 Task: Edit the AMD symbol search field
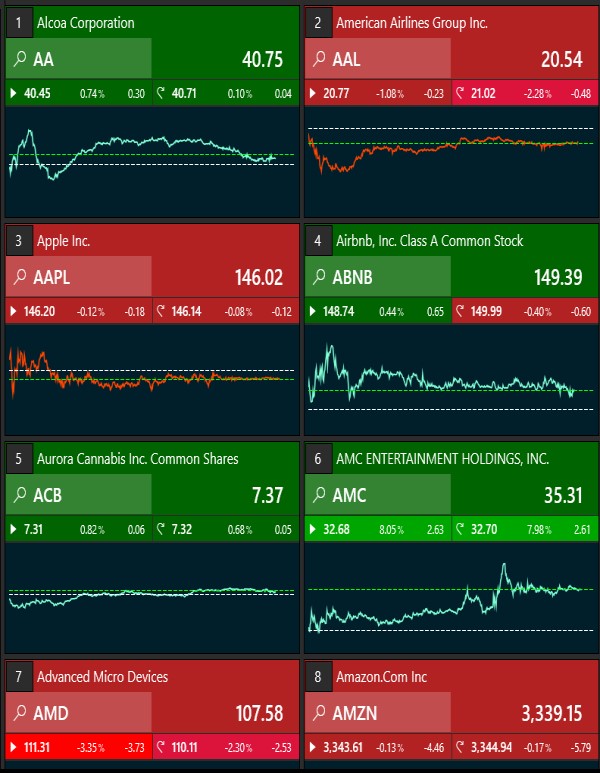pos(79,712)
